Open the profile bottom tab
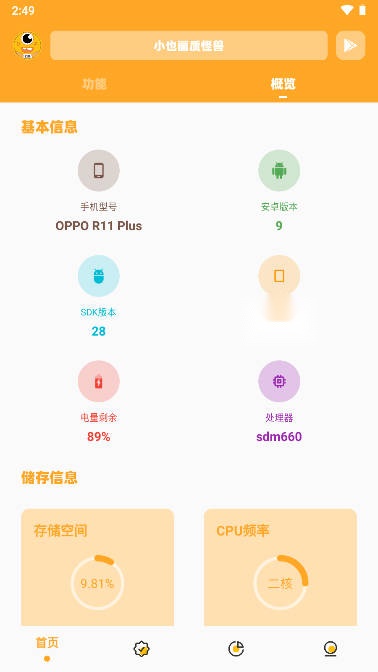Viewport: 378px width, 672px height. [x=330, y=649]
